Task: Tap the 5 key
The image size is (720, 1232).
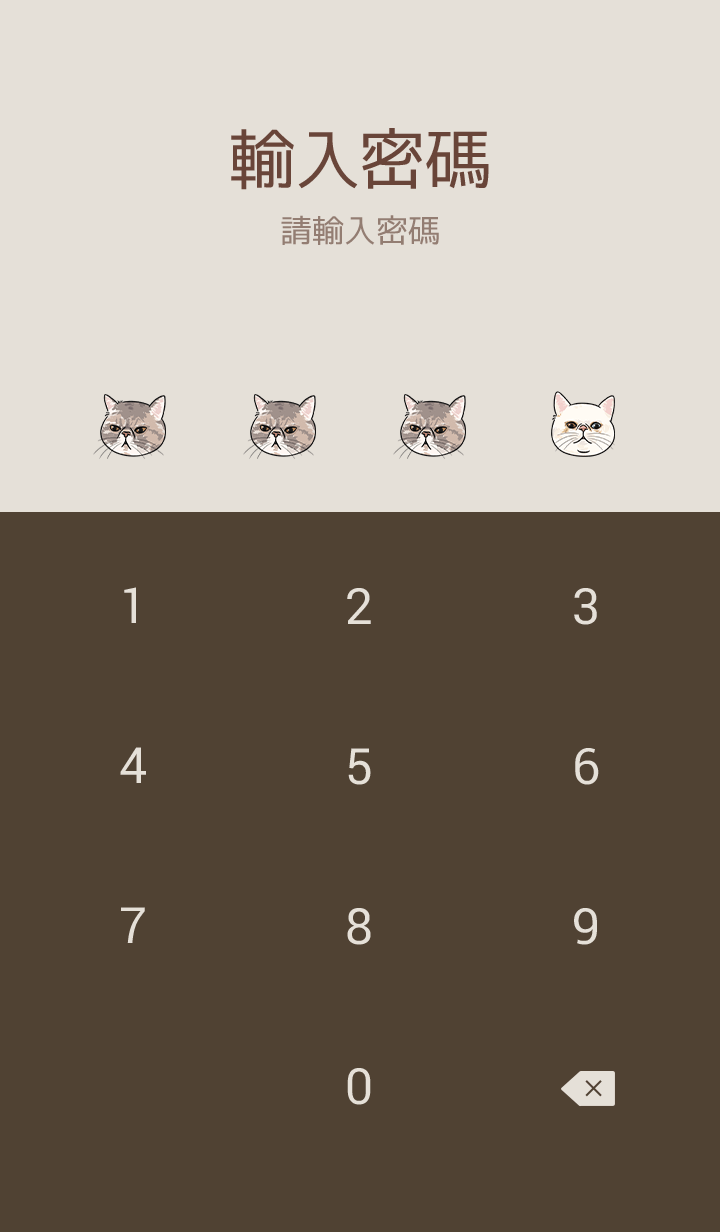Action: tap(359, 767)
